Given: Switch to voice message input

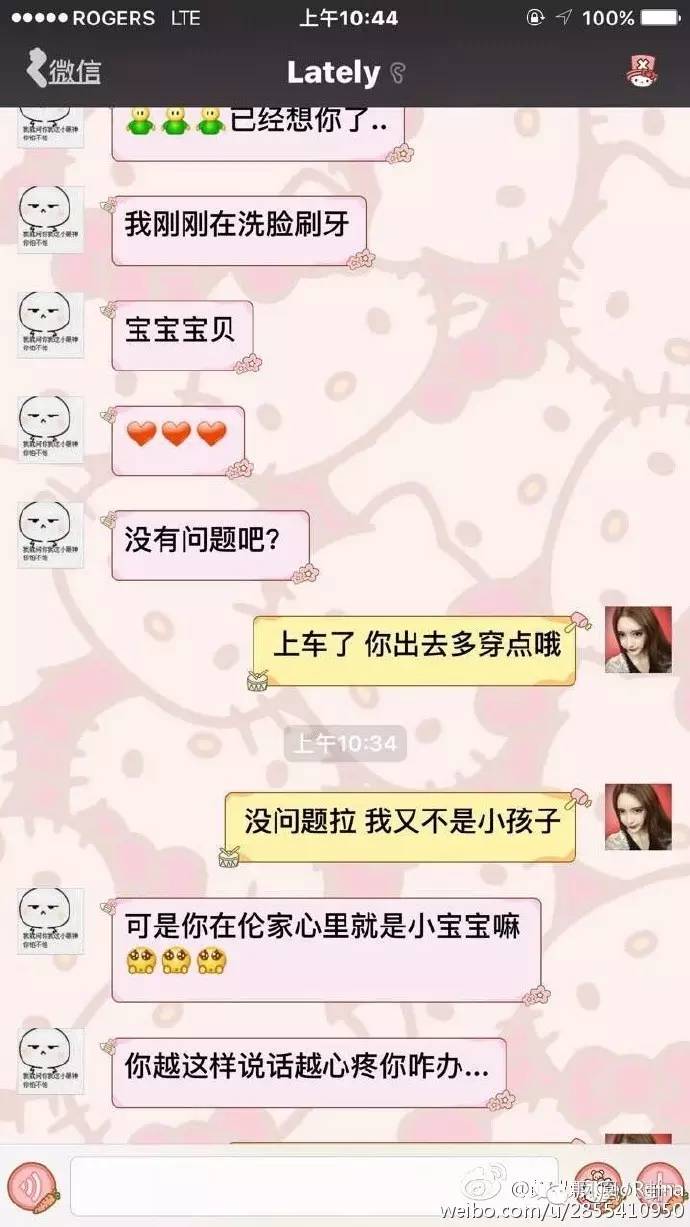Looking at the screenshot, I should (32, 1185).
